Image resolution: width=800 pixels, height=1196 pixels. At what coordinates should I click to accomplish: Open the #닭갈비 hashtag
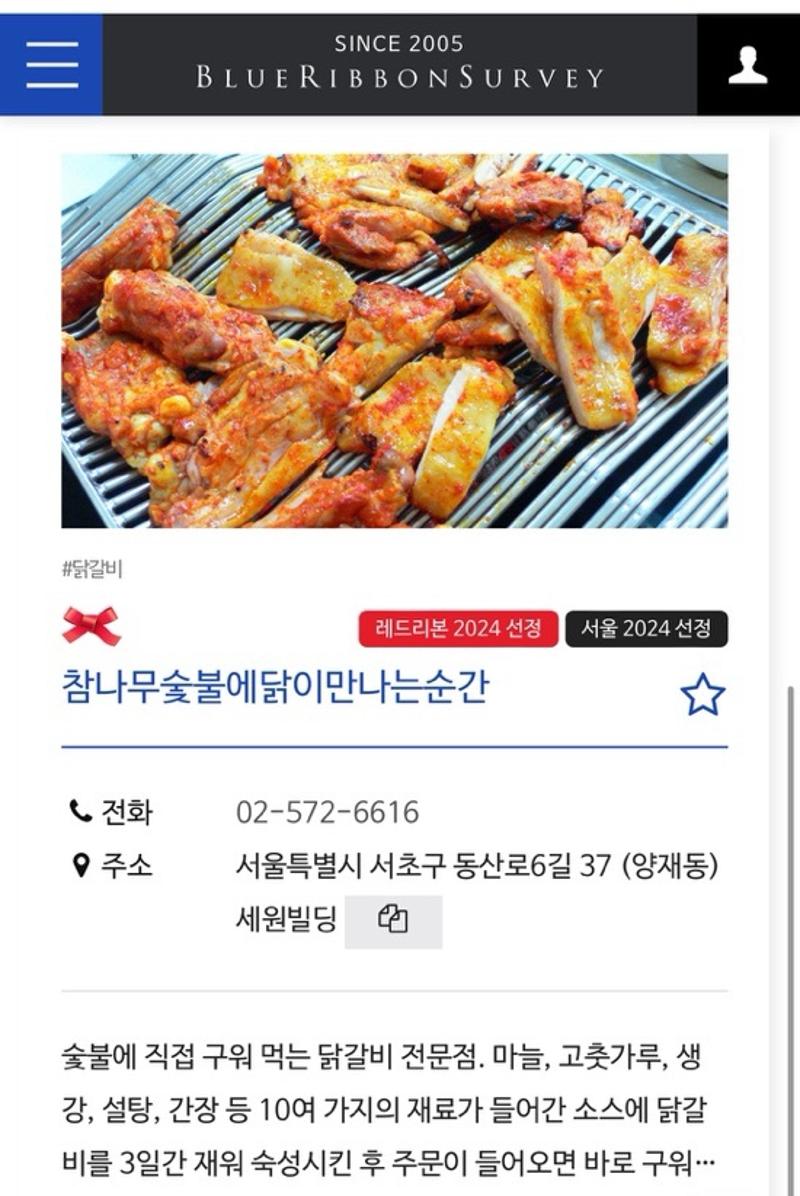[x=92, y=570]
